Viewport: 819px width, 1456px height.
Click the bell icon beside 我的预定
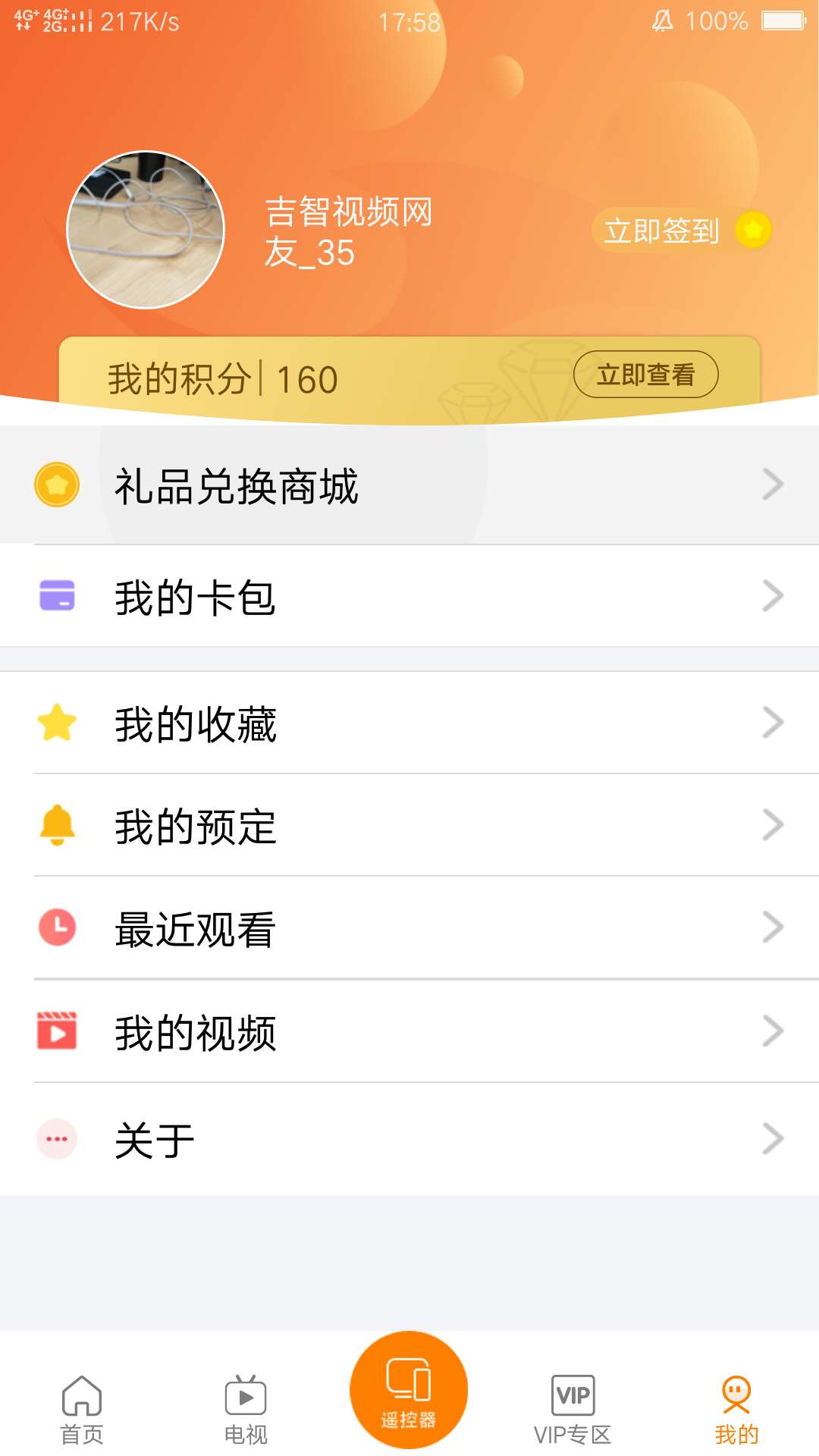[57, 827]
